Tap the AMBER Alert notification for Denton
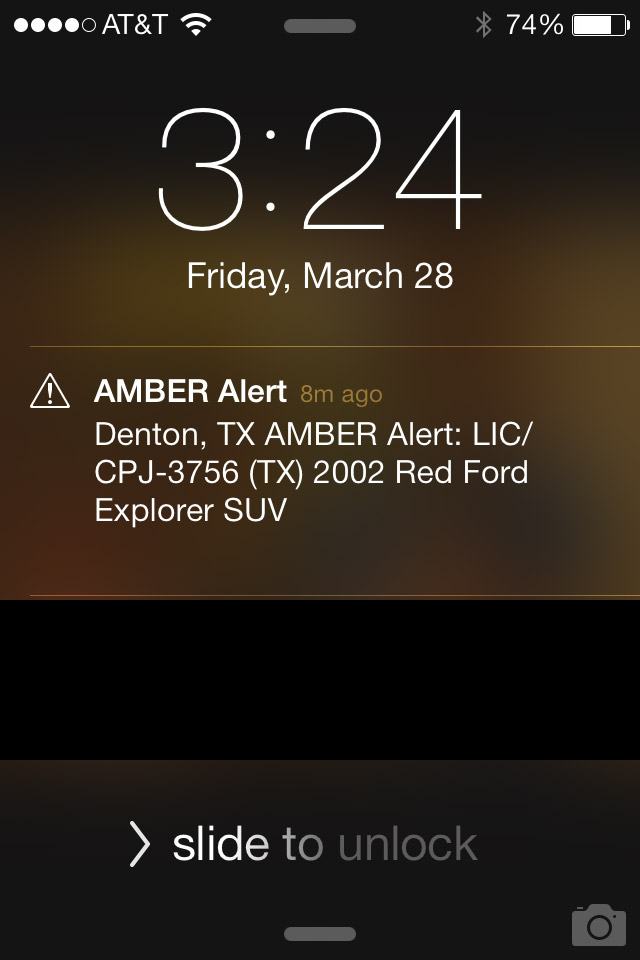The image size is (640, 960). (320, 452)
